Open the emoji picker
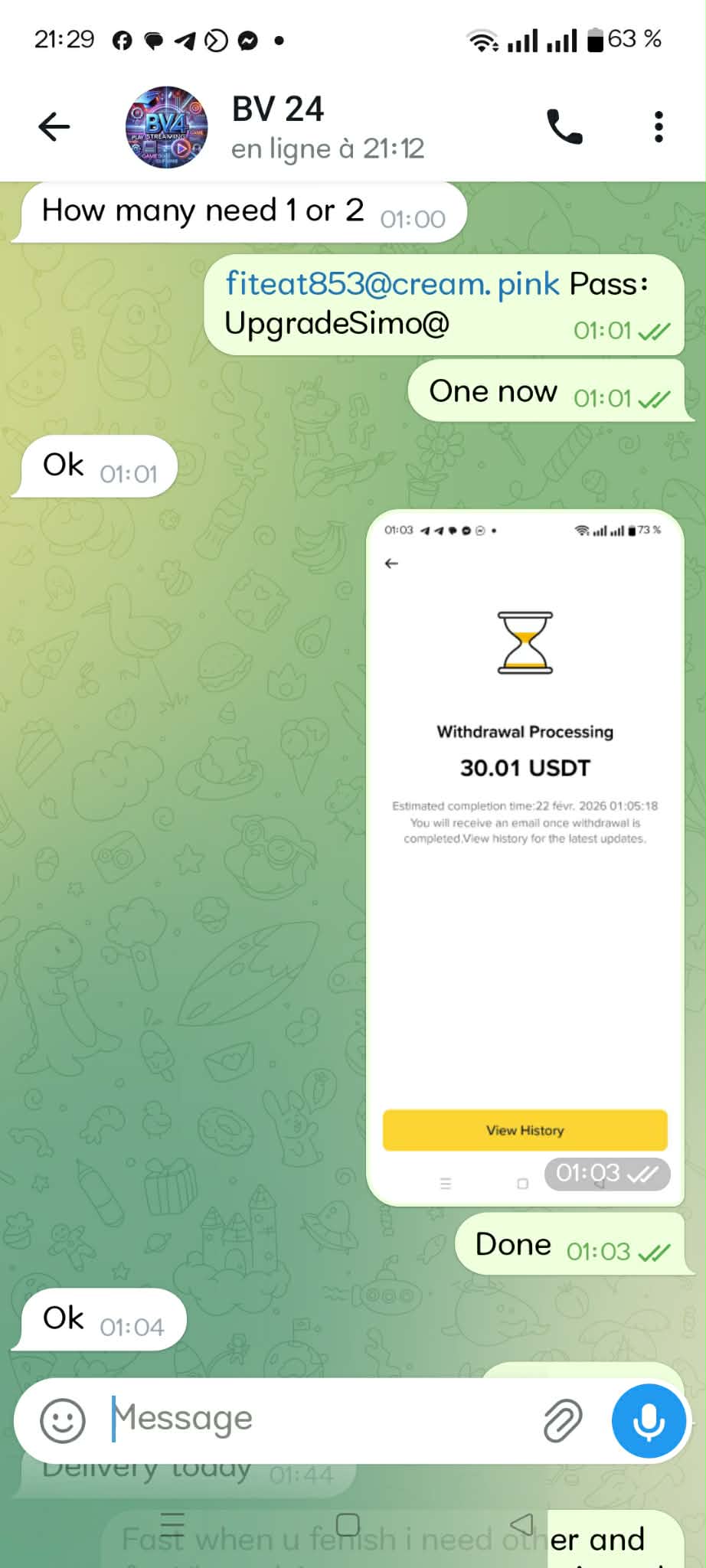 (62, 1420)
